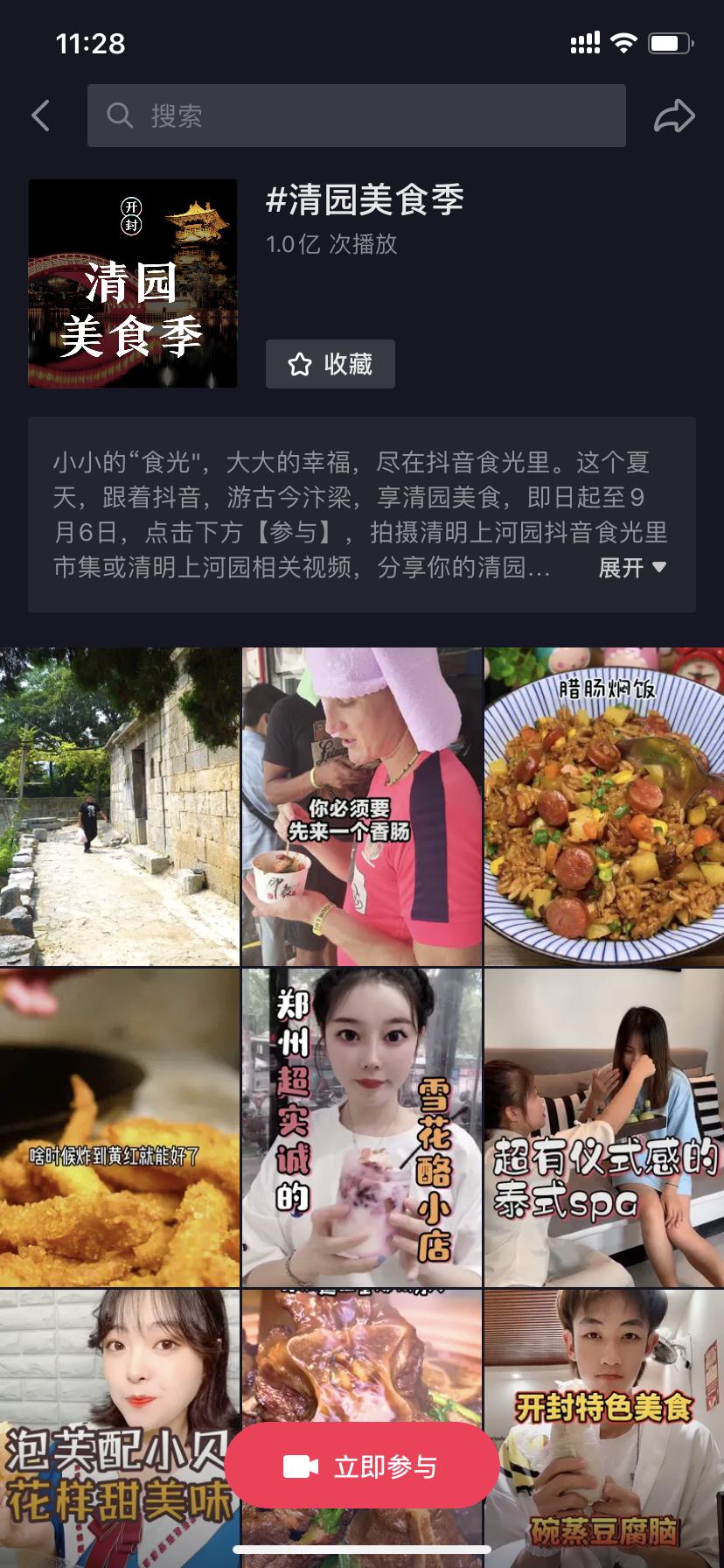
Task: Open the 泰式spa massage video thumbnail
Action: pyautogui.click(x=603, y=1129)
